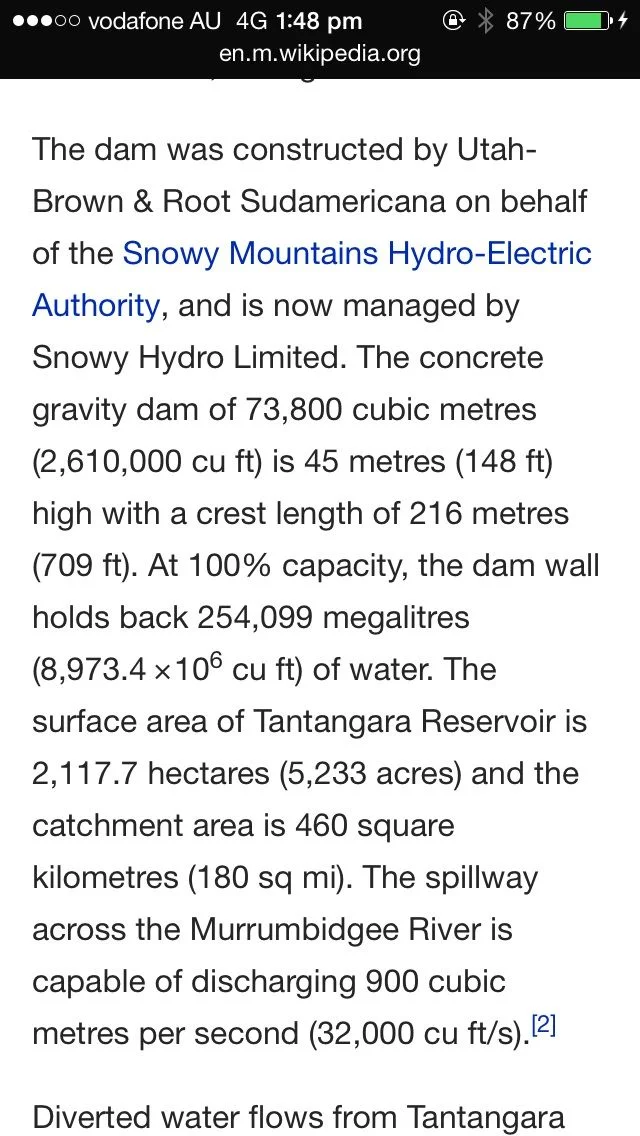The image size is (640, 1136).
Task: Open citation footnote number 2
Action: (543, 1025)
